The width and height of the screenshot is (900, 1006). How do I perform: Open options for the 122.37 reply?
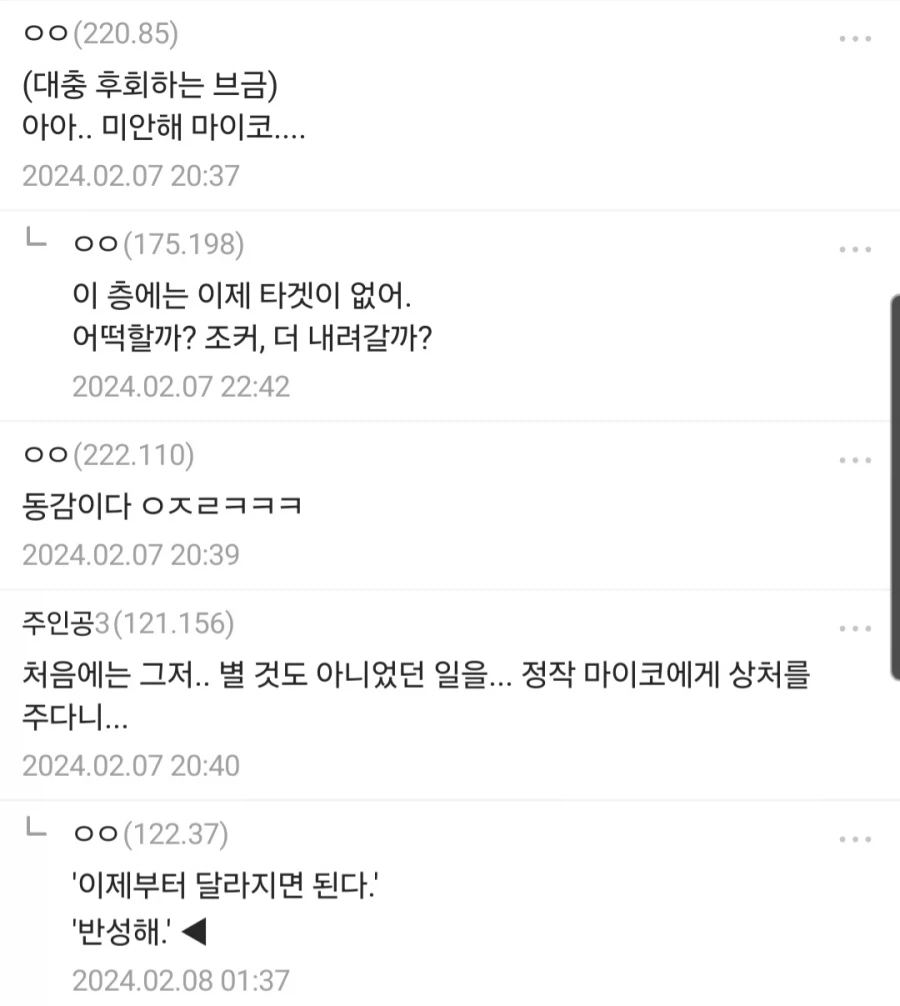pos(855,838)
